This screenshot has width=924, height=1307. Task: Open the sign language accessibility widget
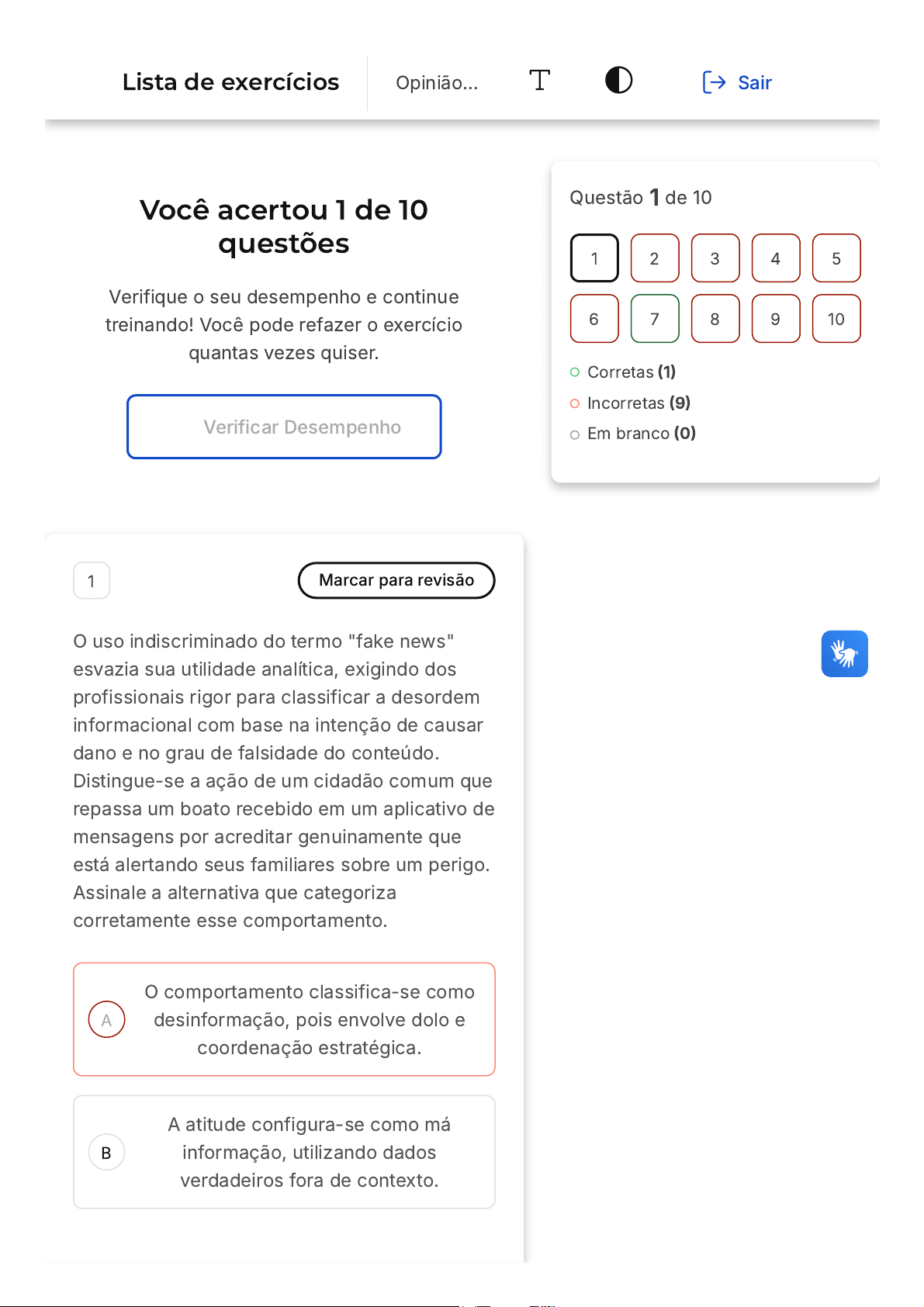(844, 654)
